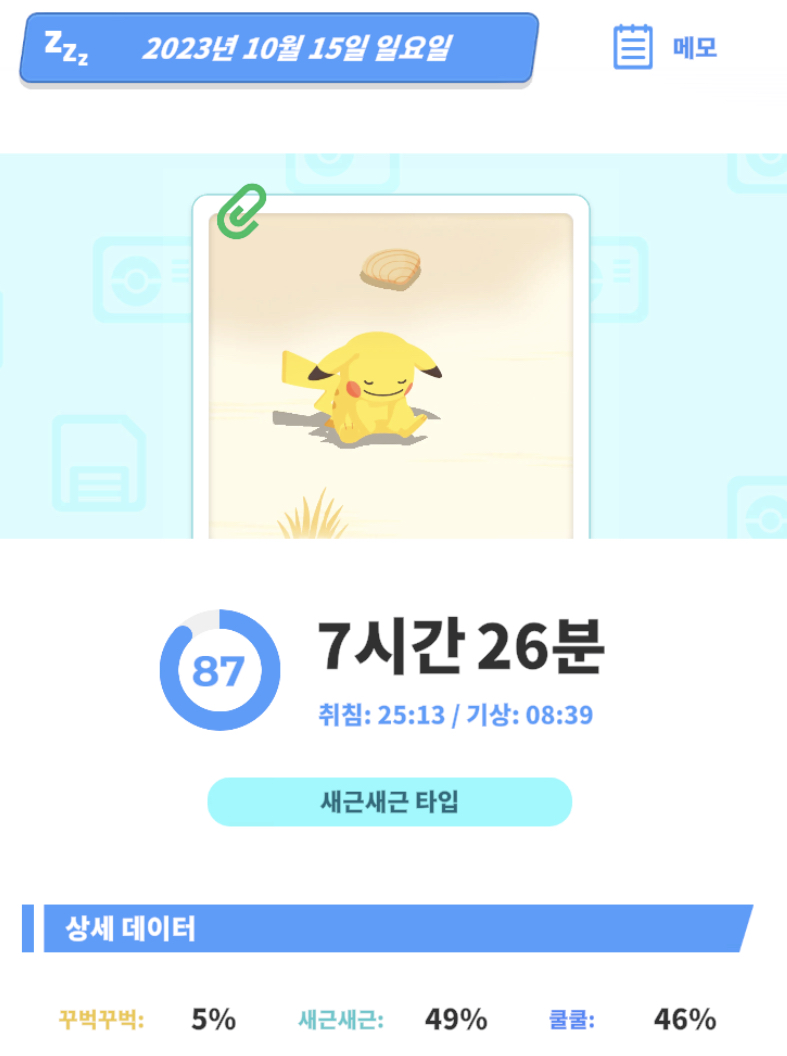The height and width of the screenshot is (1056, 787).
Task: Open the 메모 (memo) note button
Action: pyautogui.click(x=664, y=47)
